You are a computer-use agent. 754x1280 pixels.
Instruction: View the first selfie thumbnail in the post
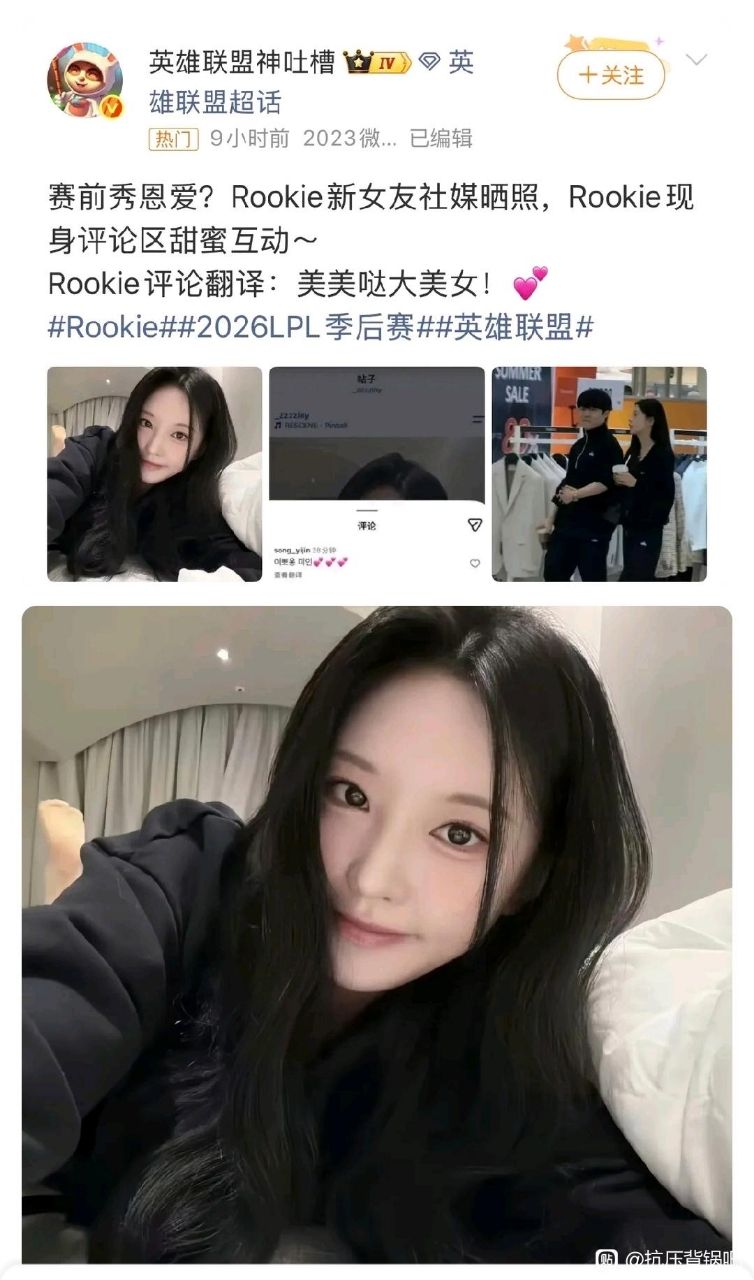(155, 474)
